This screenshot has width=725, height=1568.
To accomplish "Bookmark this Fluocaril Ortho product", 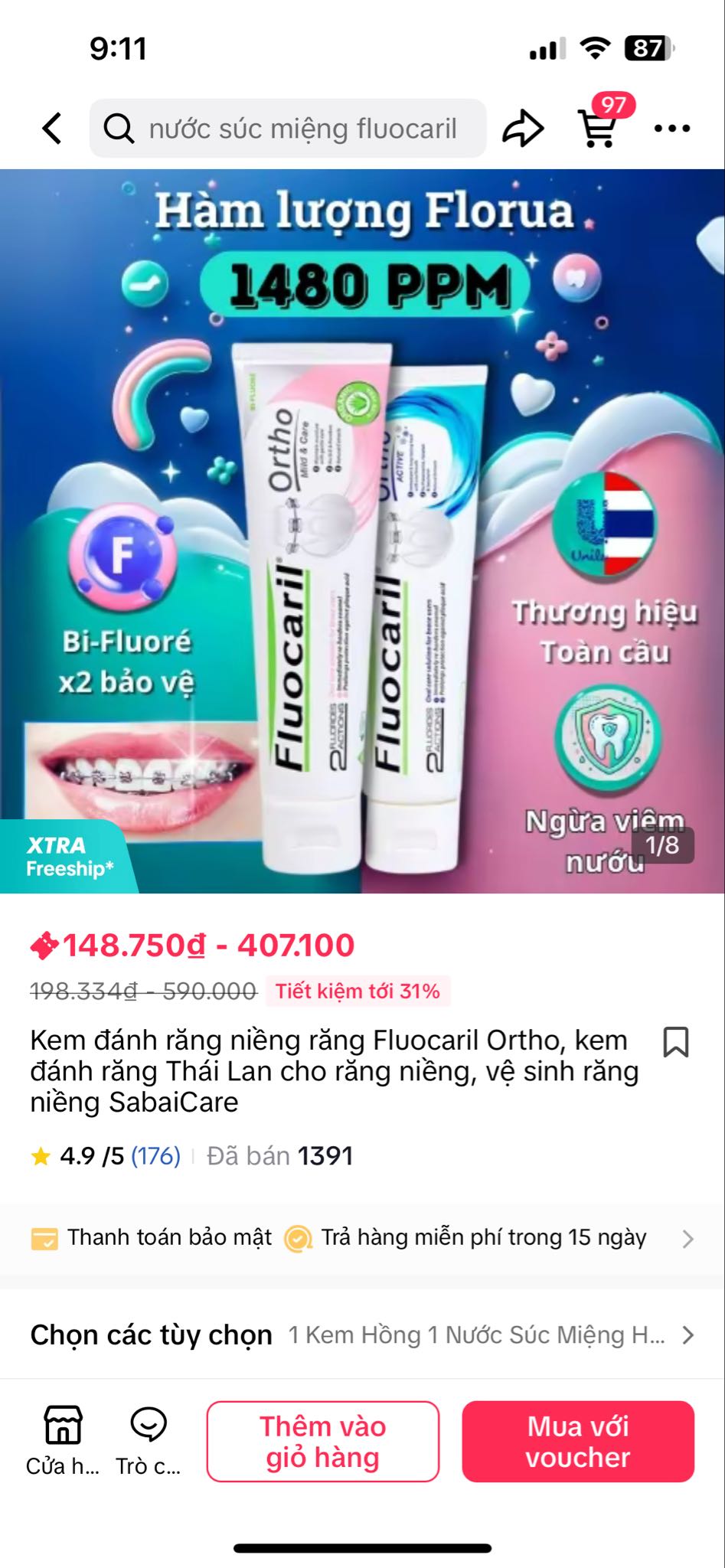I will pyautogui.click(x=675, y=1042).
